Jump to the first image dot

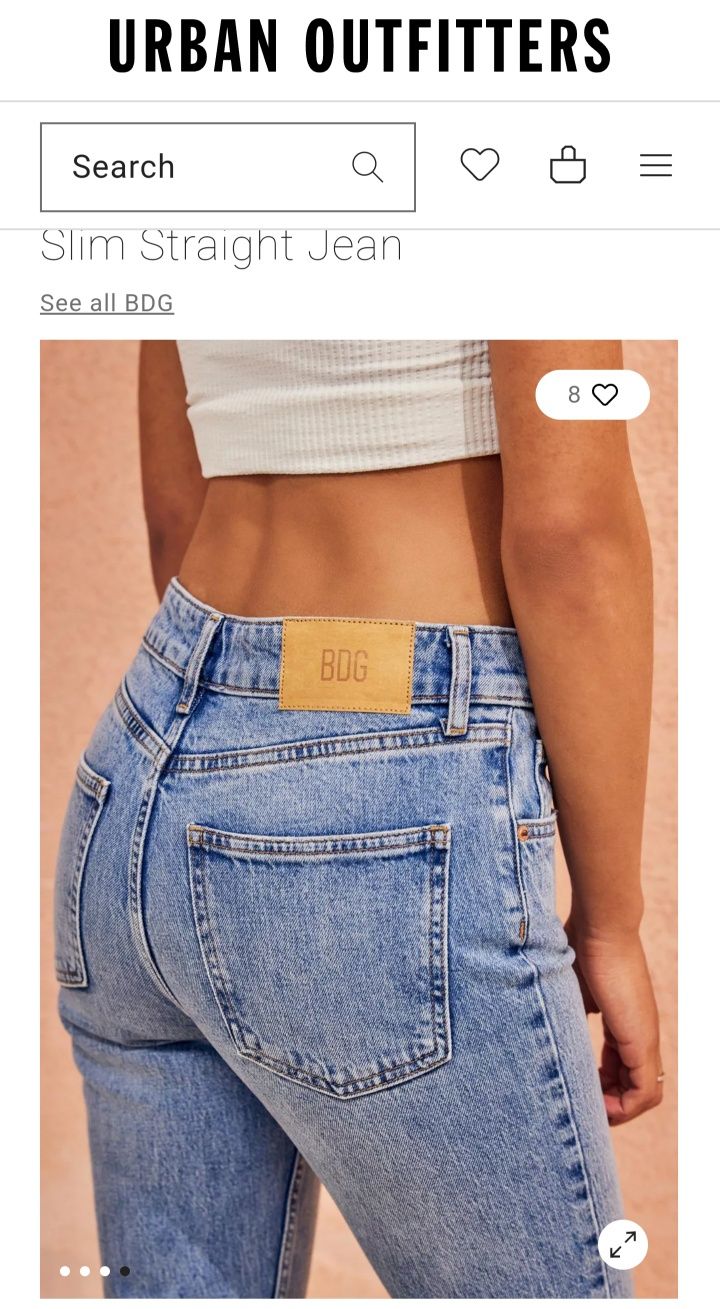(x=65, y=1271)
